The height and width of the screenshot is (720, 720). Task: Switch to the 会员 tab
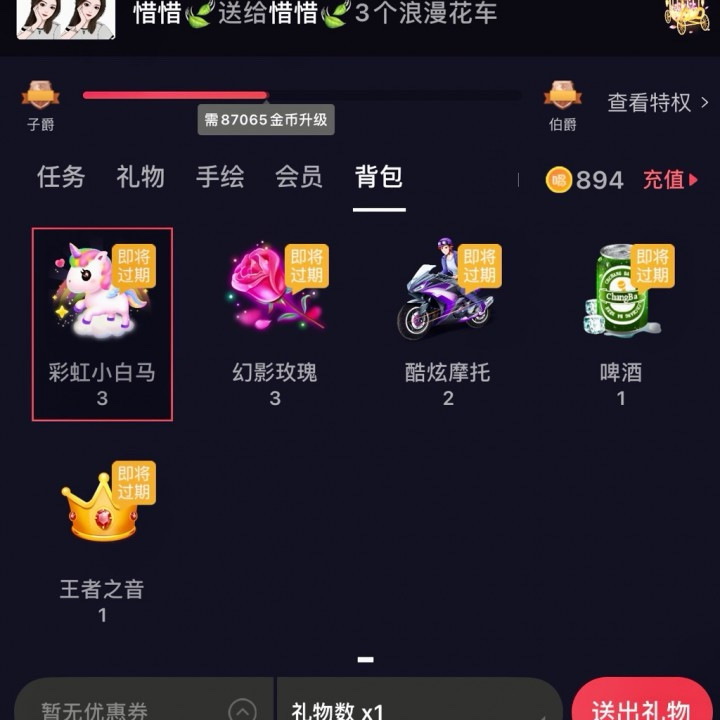299,177
